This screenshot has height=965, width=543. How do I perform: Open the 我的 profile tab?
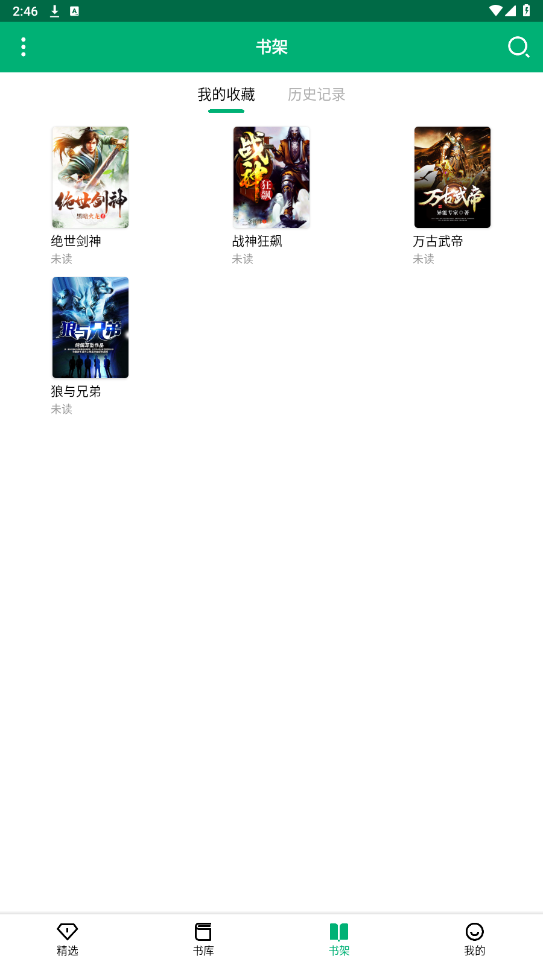pyautogui.click(x=475, y=939)
